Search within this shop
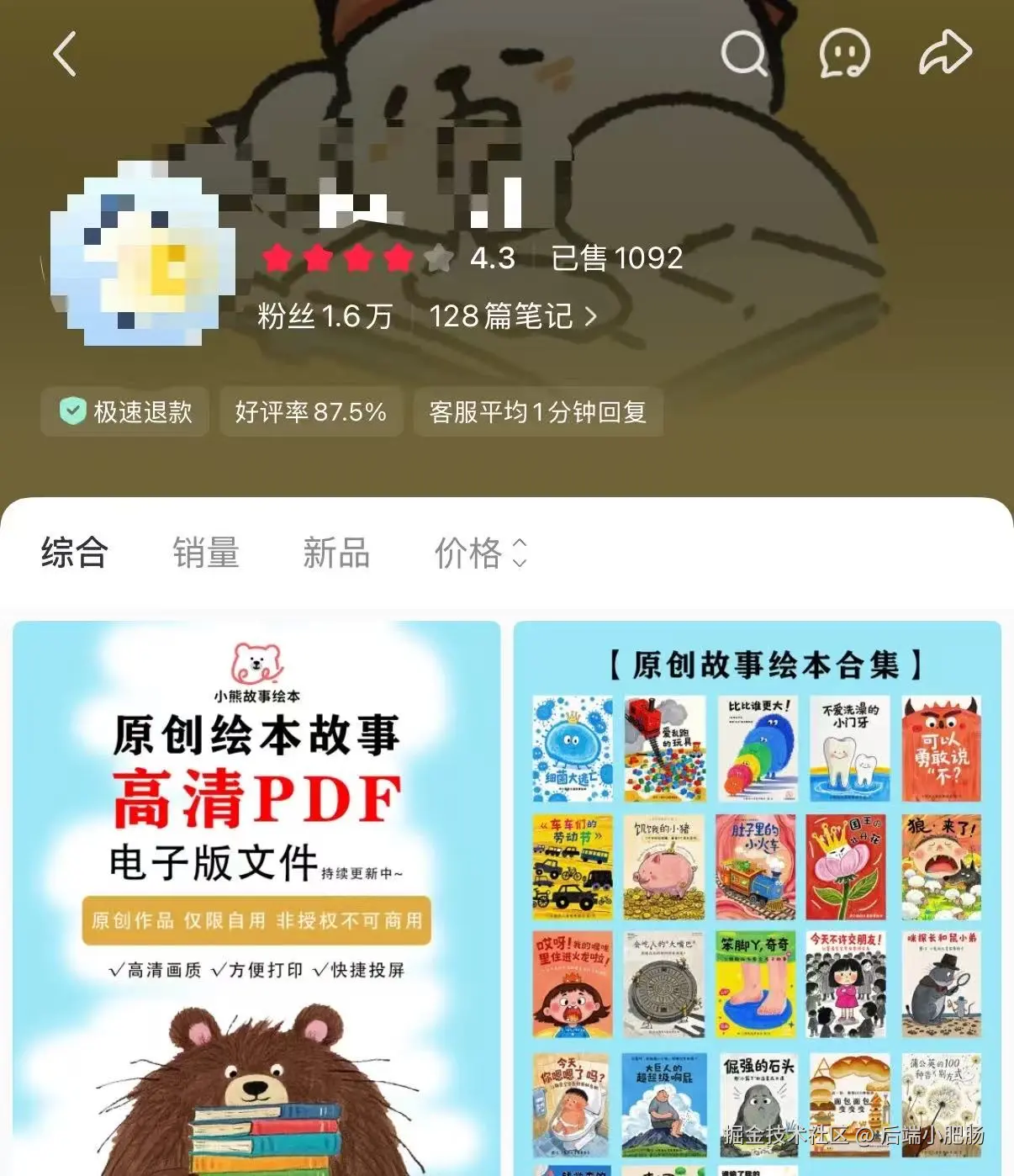The image size is (1014, 1176). click(x=744, y=54)
